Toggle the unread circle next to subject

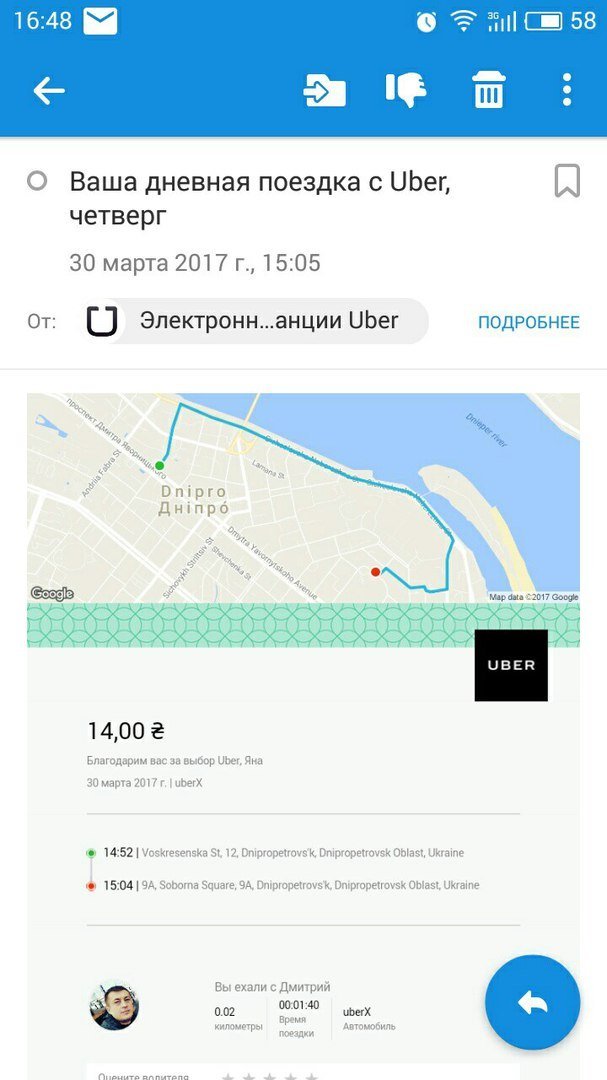37,181
